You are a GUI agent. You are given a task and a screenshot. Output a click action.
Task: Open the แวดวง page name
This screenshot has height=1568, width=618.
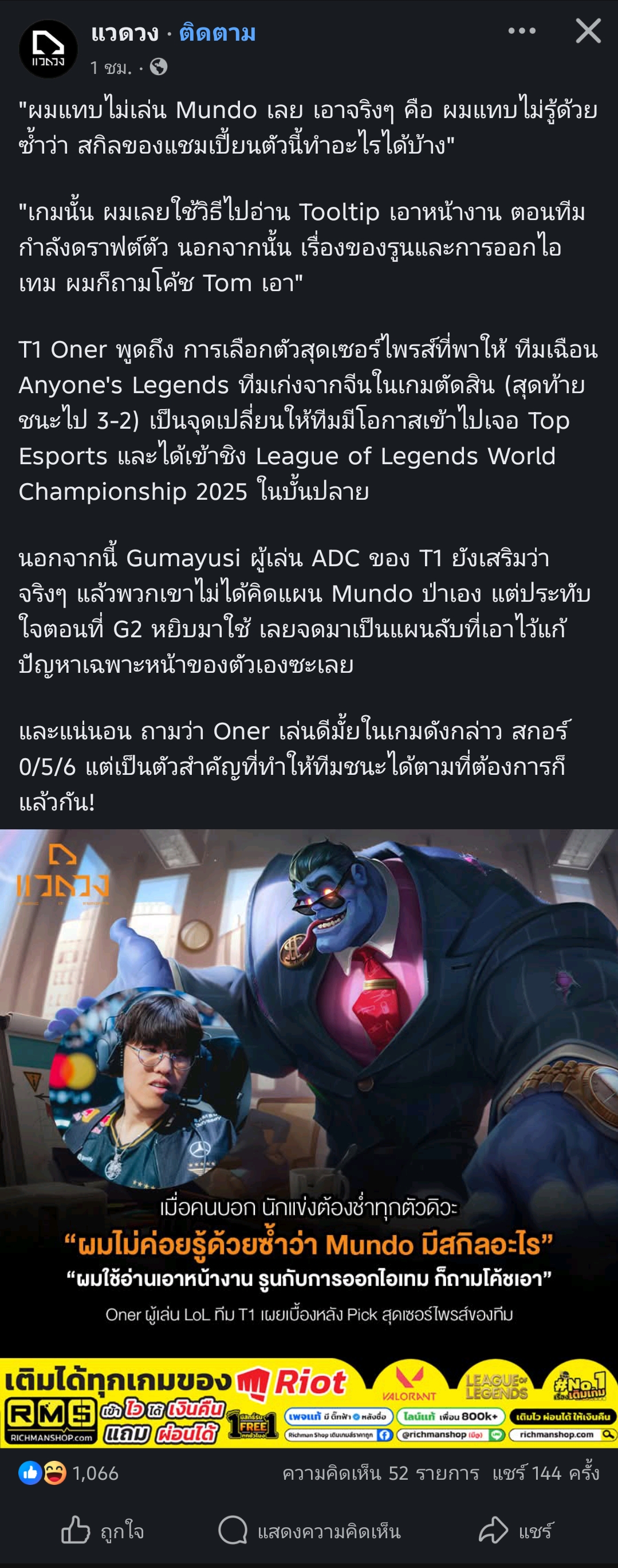[x=125, y=33]
